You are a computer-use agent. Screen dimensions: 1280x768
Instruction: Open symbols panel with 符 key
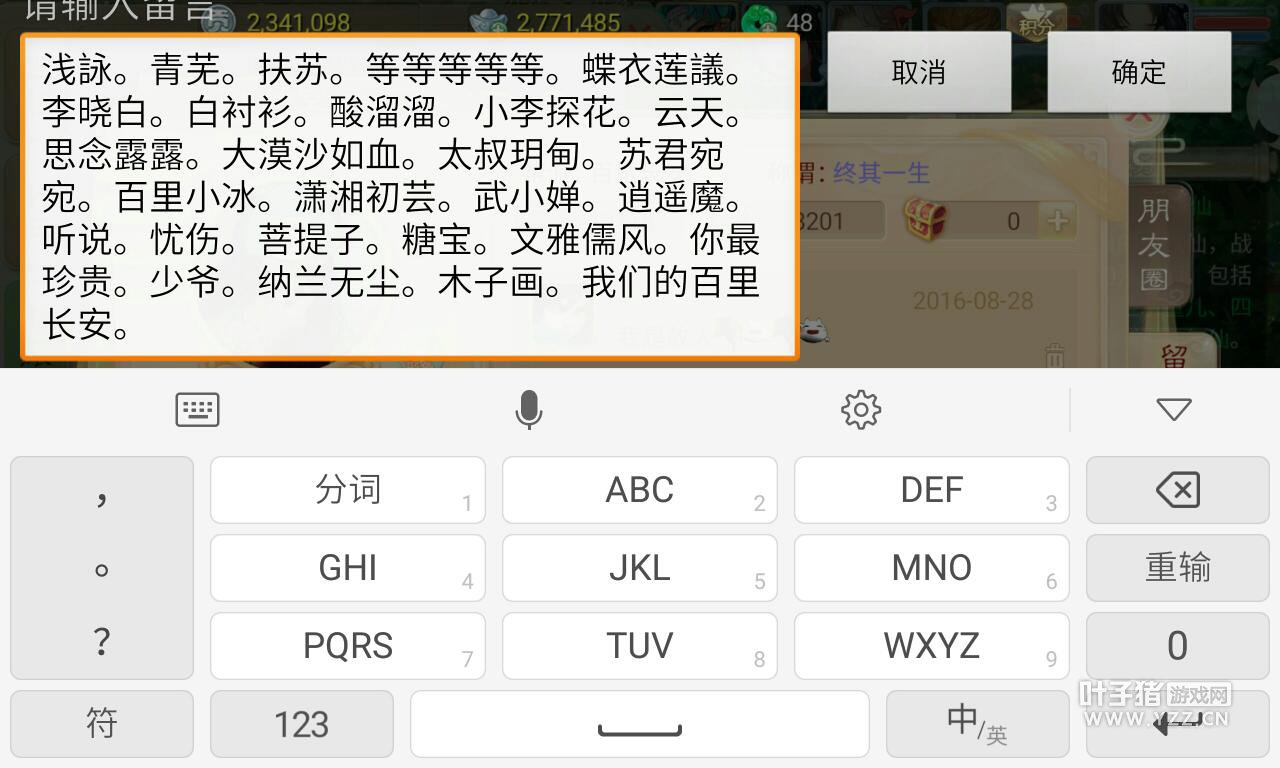tap(101, 723)
